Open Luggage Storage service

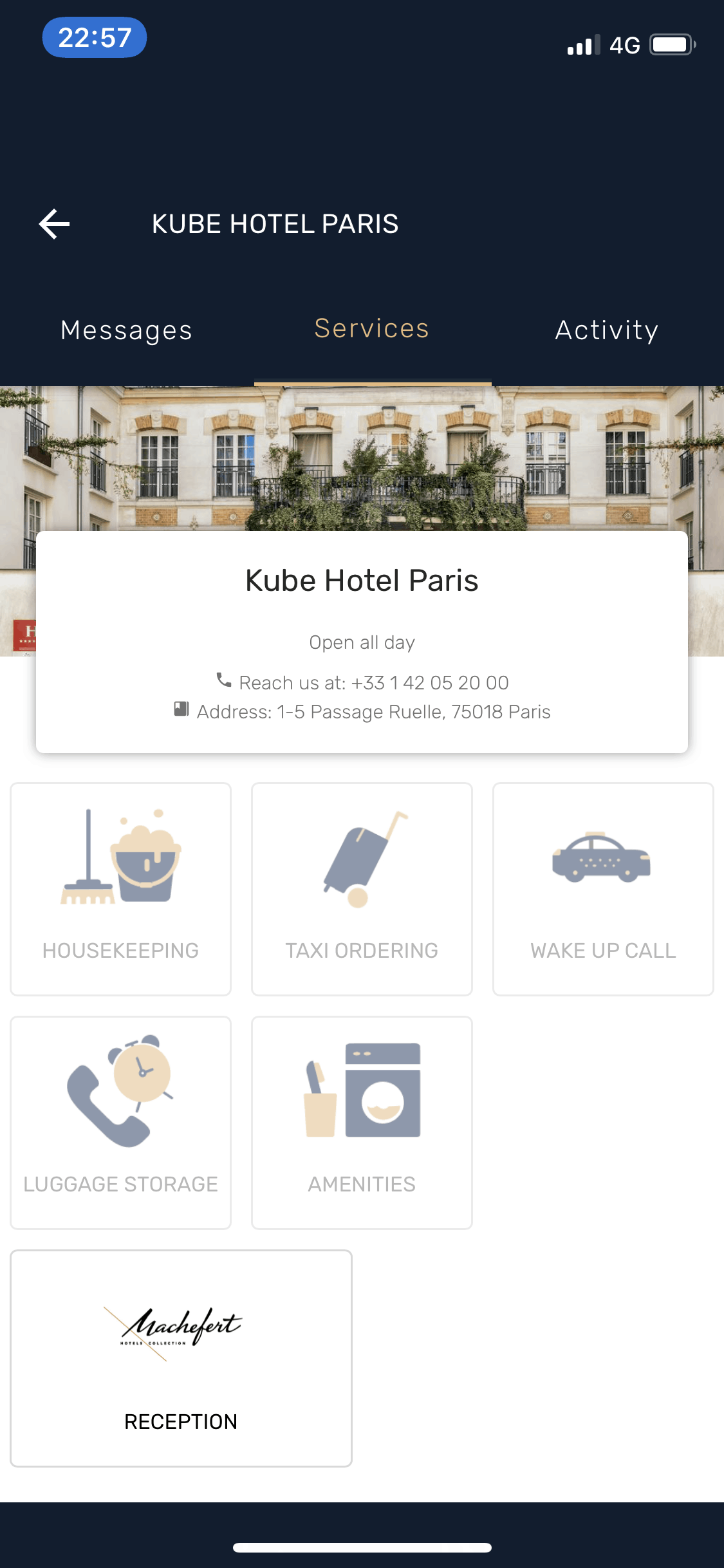coord(121,1123)
